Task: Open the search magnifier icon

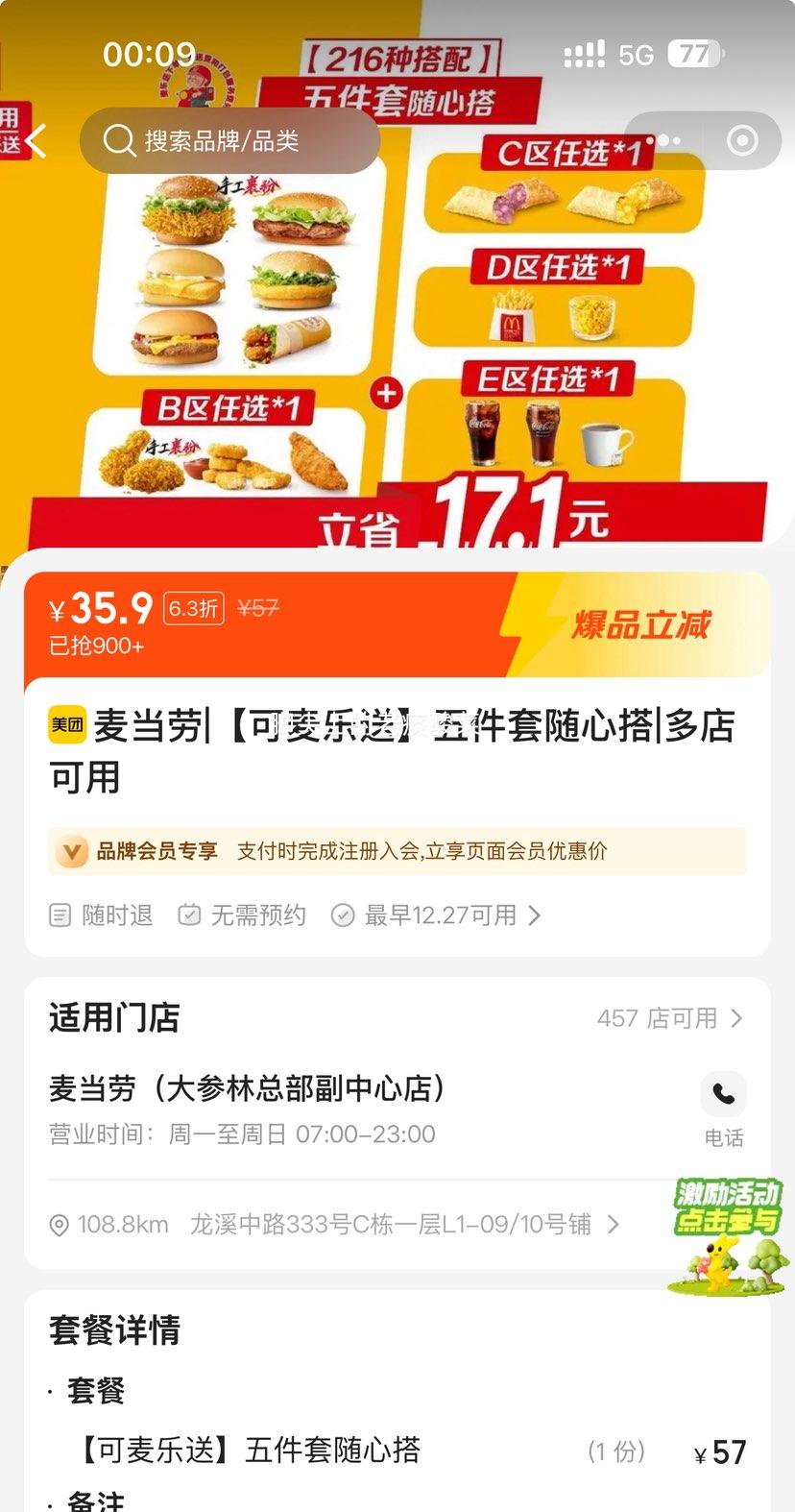Action: [x=118, y=141]
